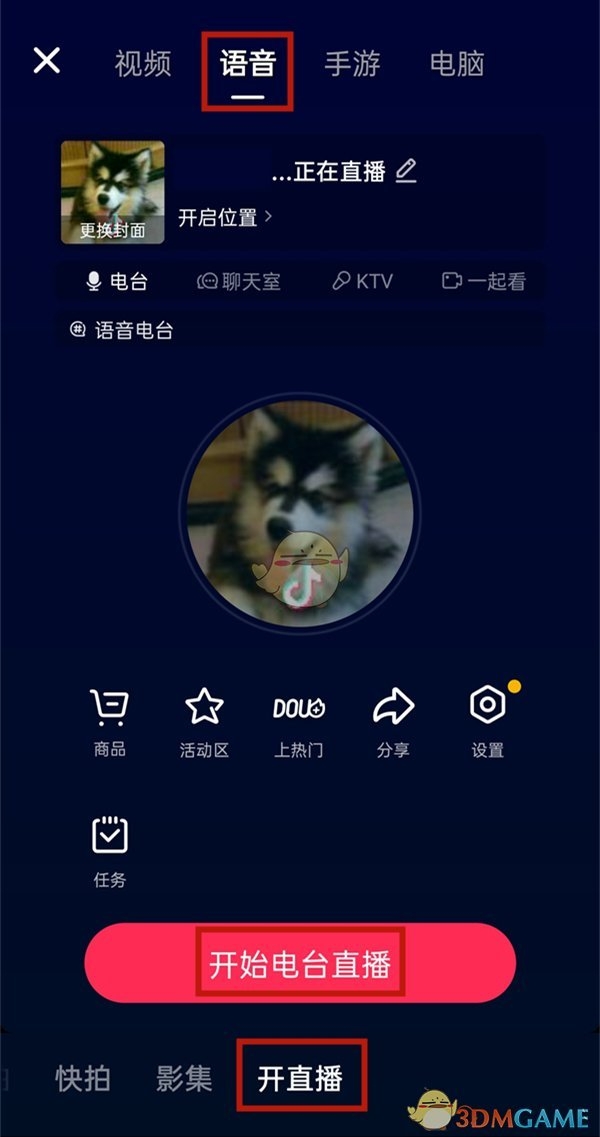Select the 语音 tab
Viewport: 600px width, 1137px height.
247,63
